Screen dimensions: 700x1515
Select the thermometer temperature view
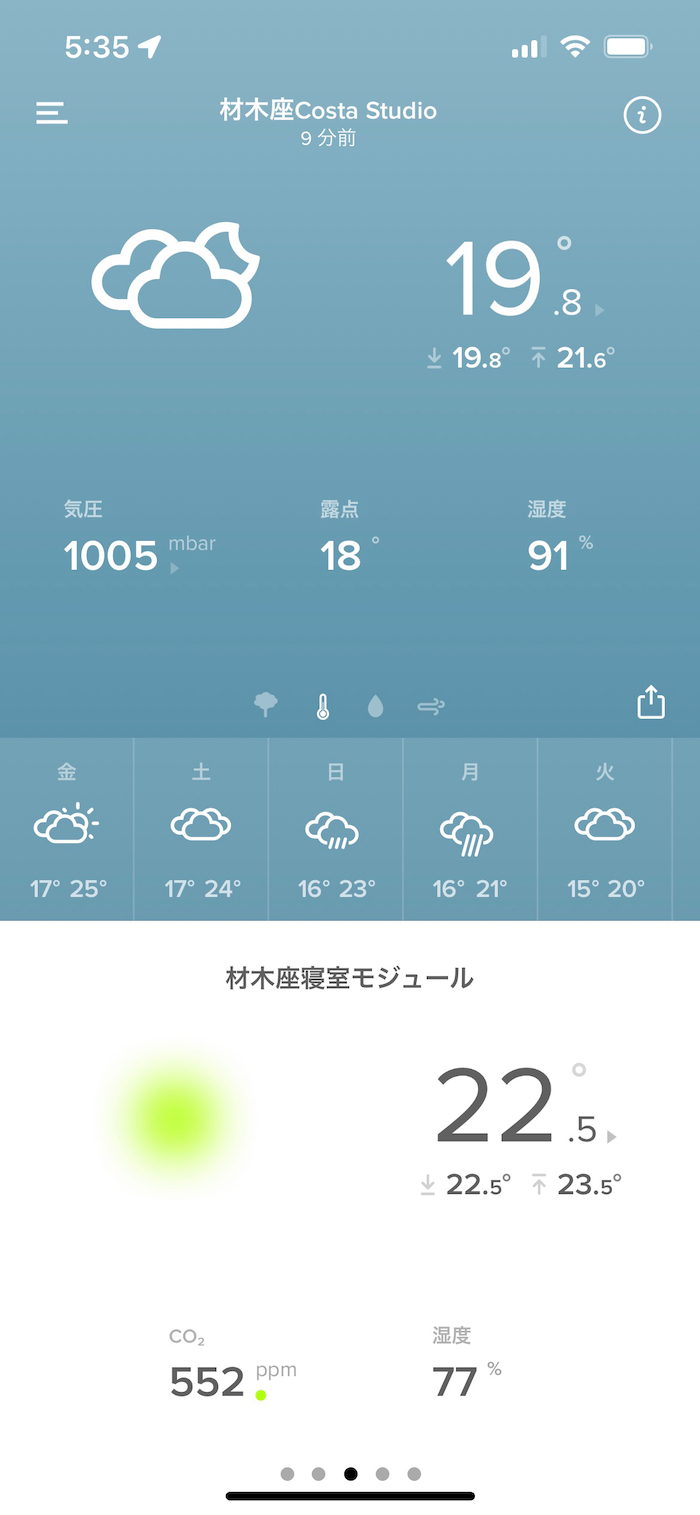click(322, 707)
